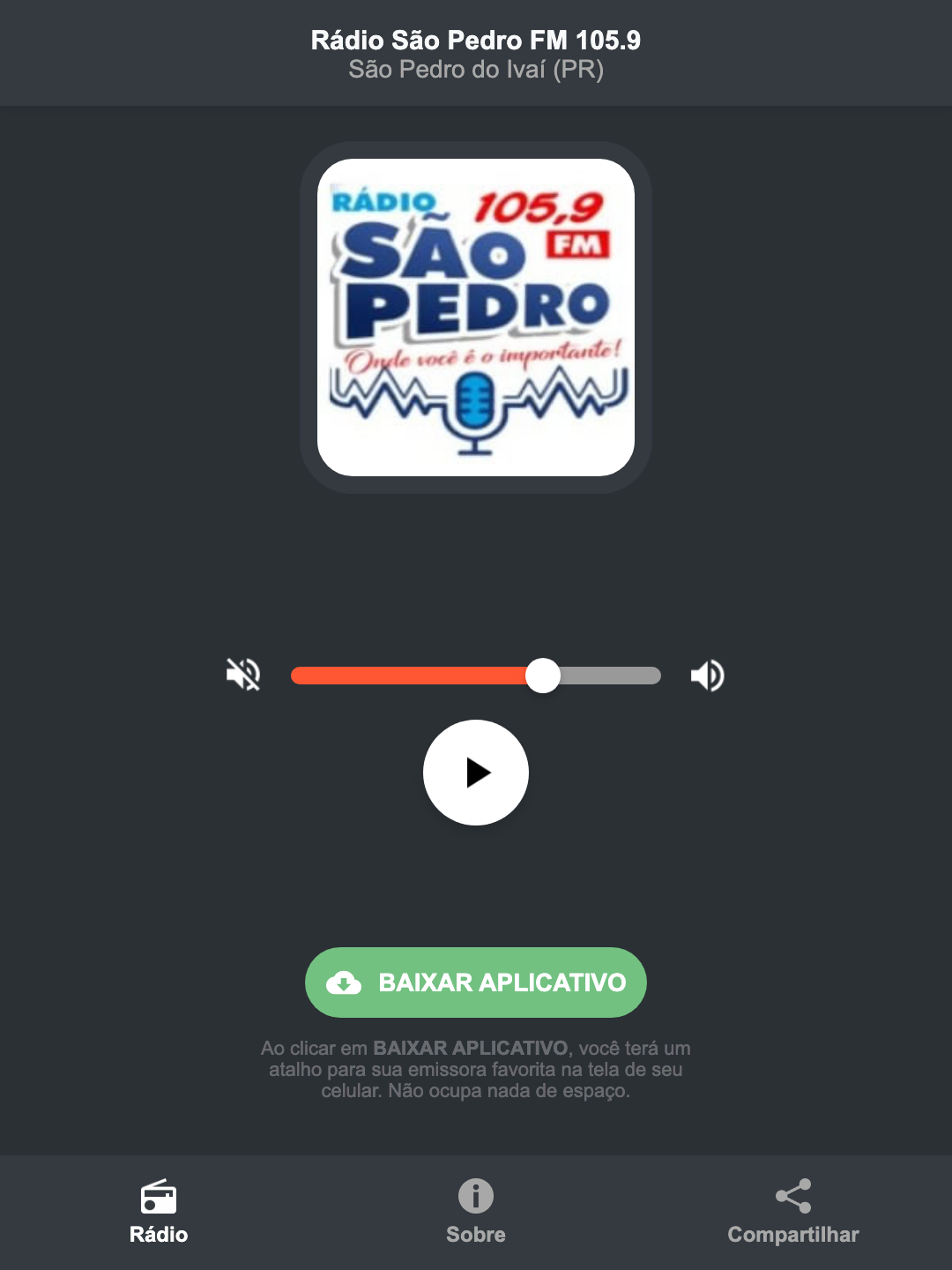Open the info icon above Sobre
The width and height of the screenshot is (952, 1270).
[x=475, y=1198]
